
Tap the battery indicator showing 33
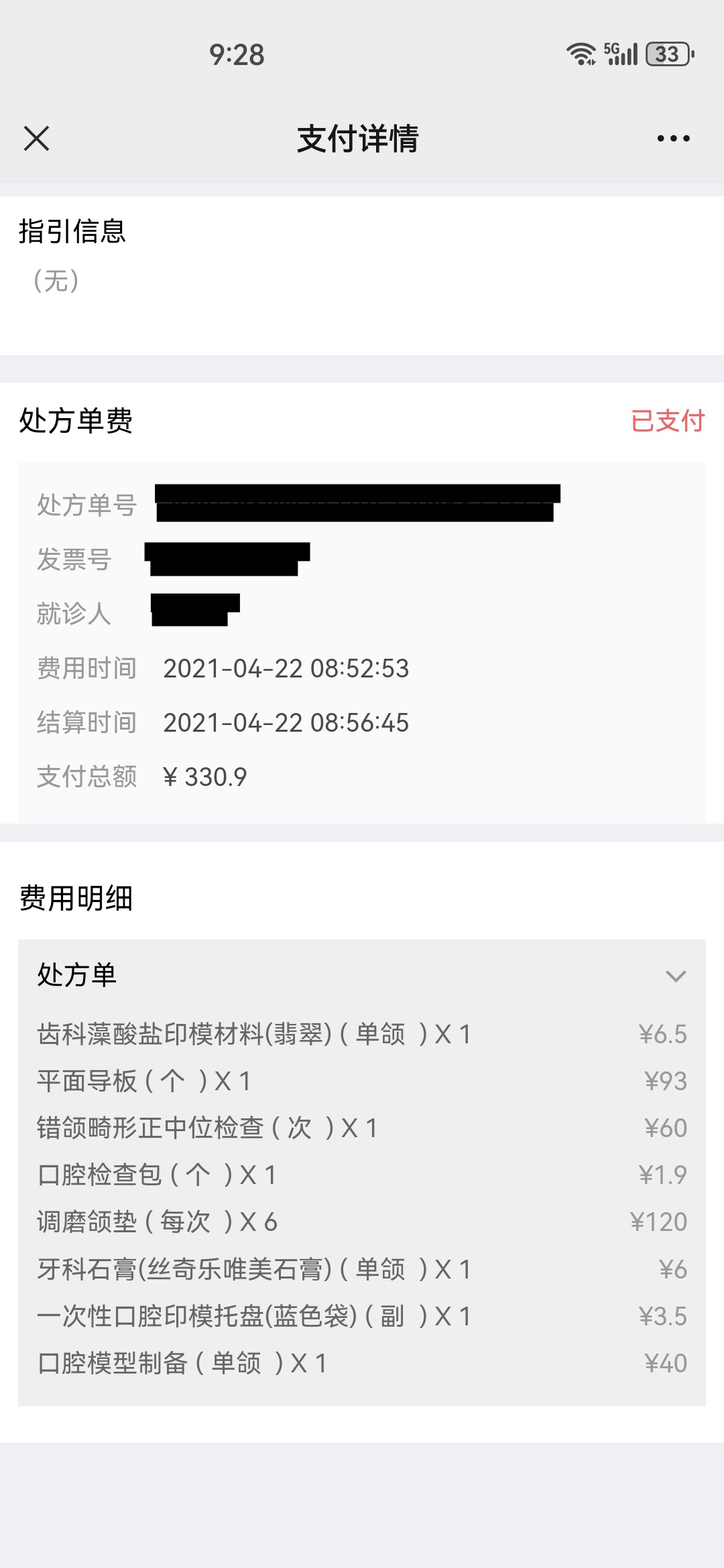667,54
